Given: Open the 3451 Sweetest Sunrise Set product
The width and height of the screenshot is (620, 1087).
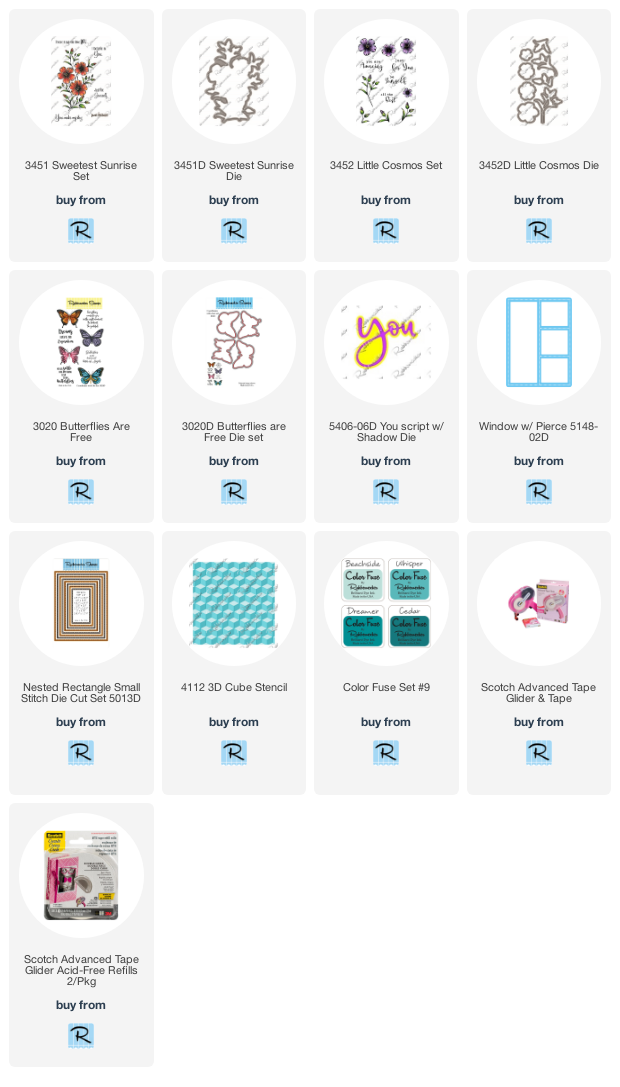Looking at the screenshot, I should click(81, 82).
